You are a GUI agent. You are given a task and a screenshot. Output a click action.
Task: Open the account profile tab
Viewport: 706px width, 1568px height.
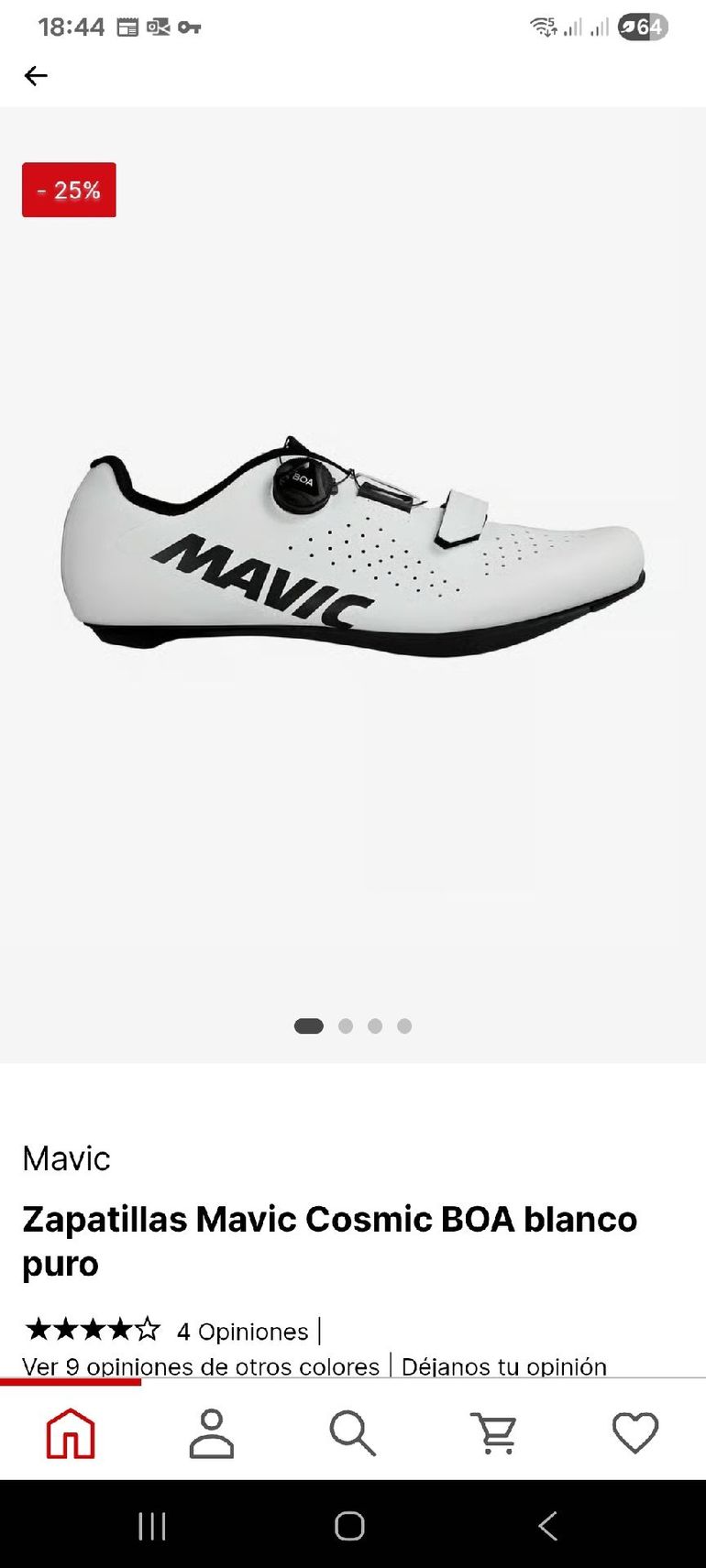(x=212, y=1432)
